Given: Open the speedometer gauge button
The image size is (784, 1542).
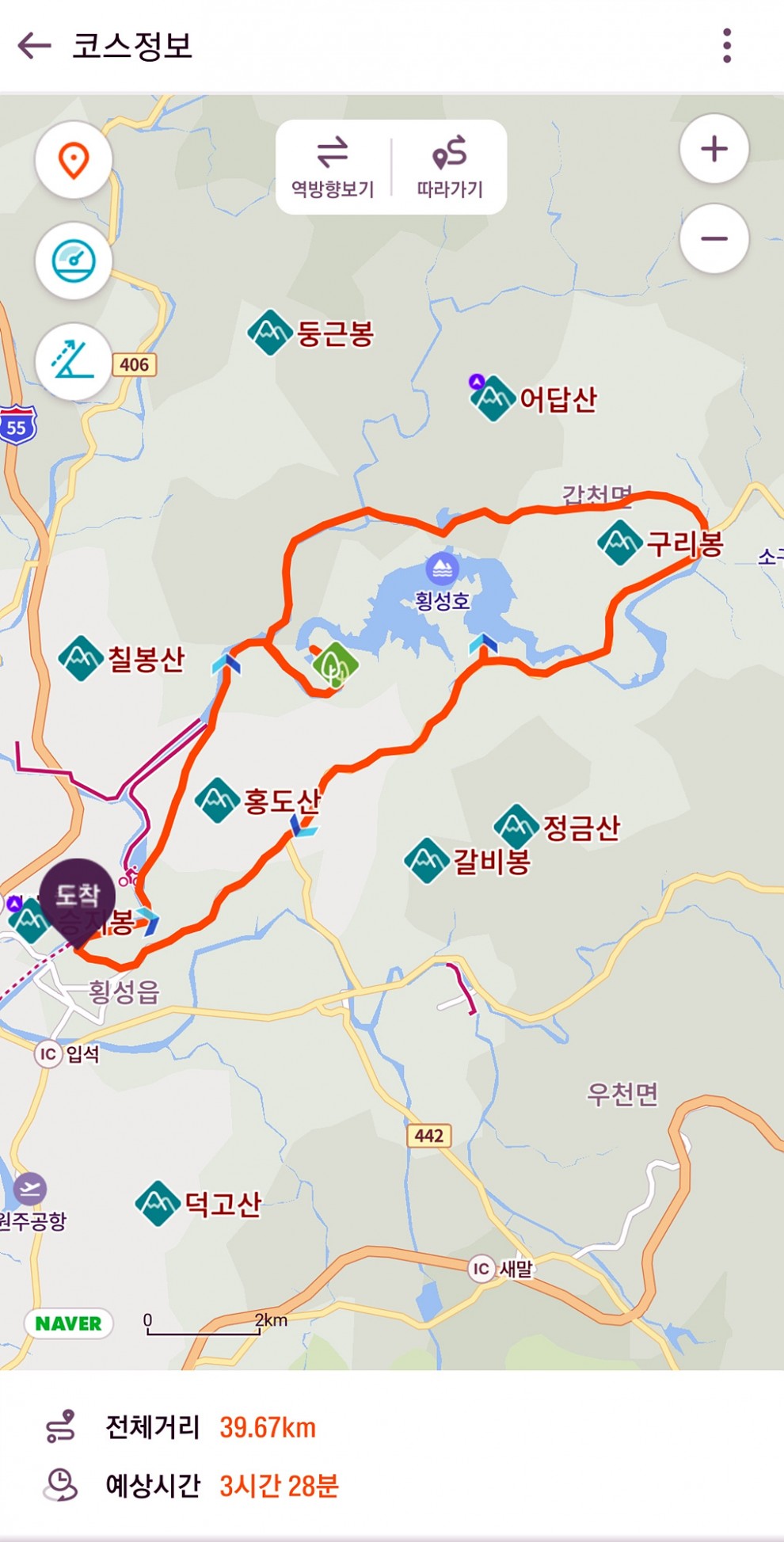Looking at the screenshot, I should point(74,261).
